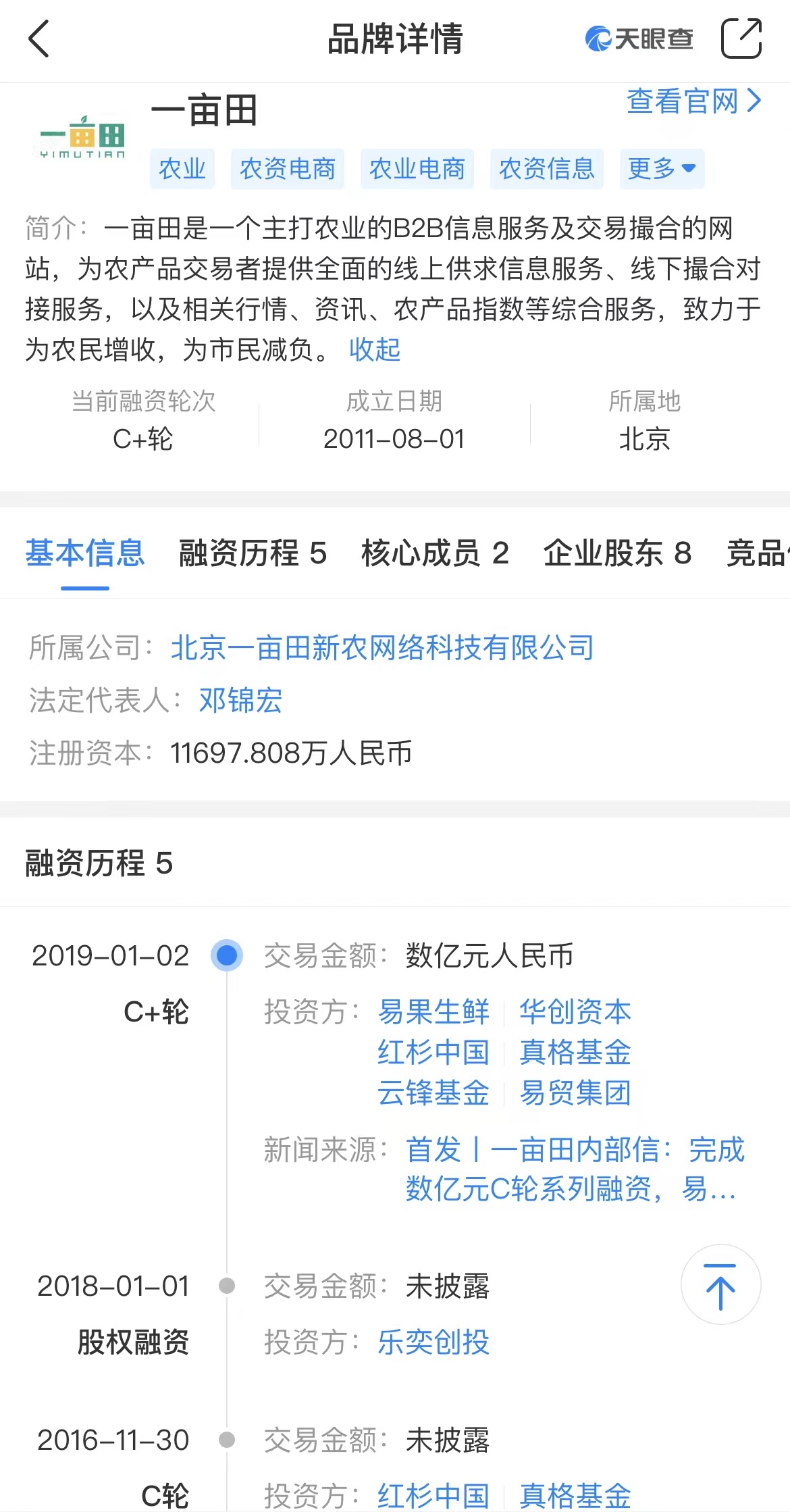Image resolution: width=790 pixels, height=1512 pixels.
Task: Jump back to top with the arrow button
Action: pyautogui.click(x=720, y=1284)
